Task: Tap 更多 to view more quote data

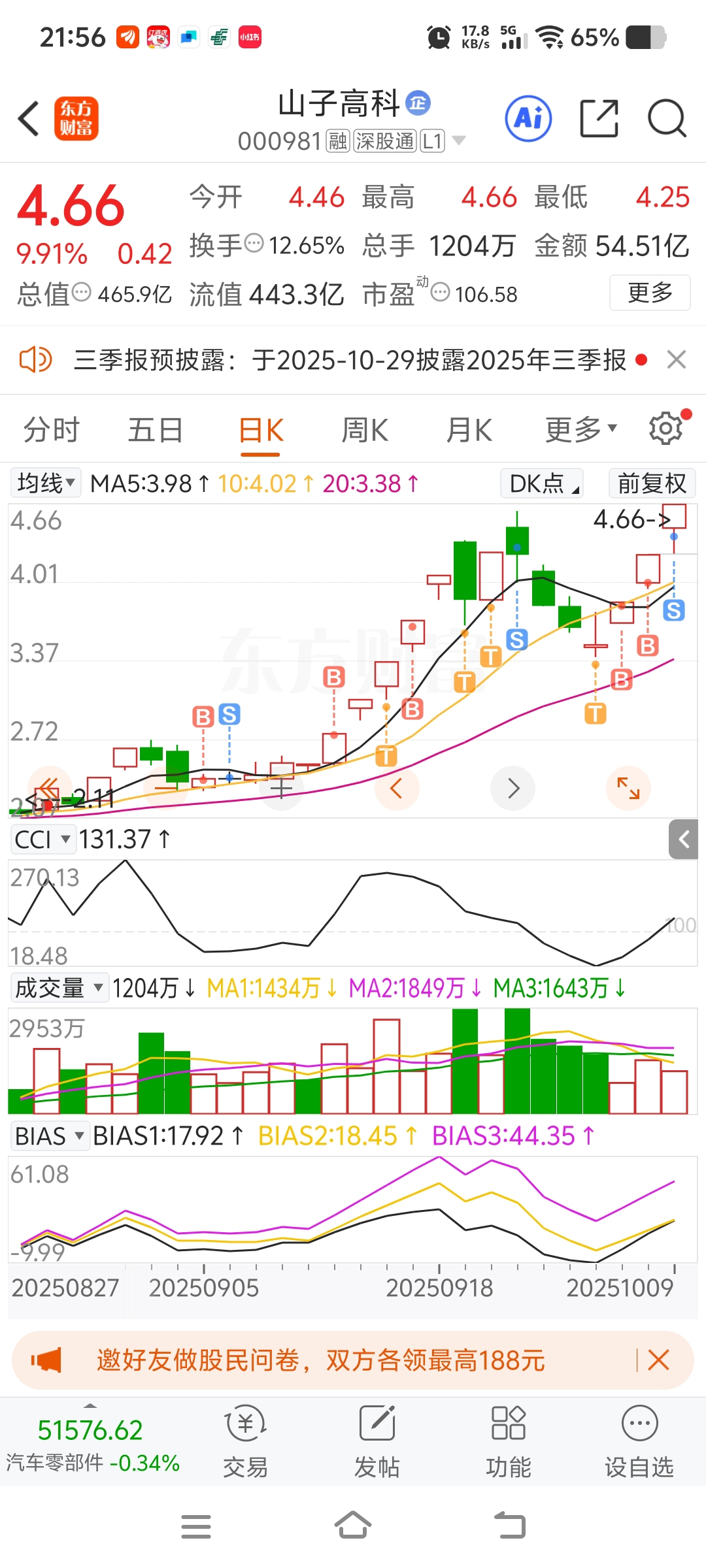Action: (650, 293)
